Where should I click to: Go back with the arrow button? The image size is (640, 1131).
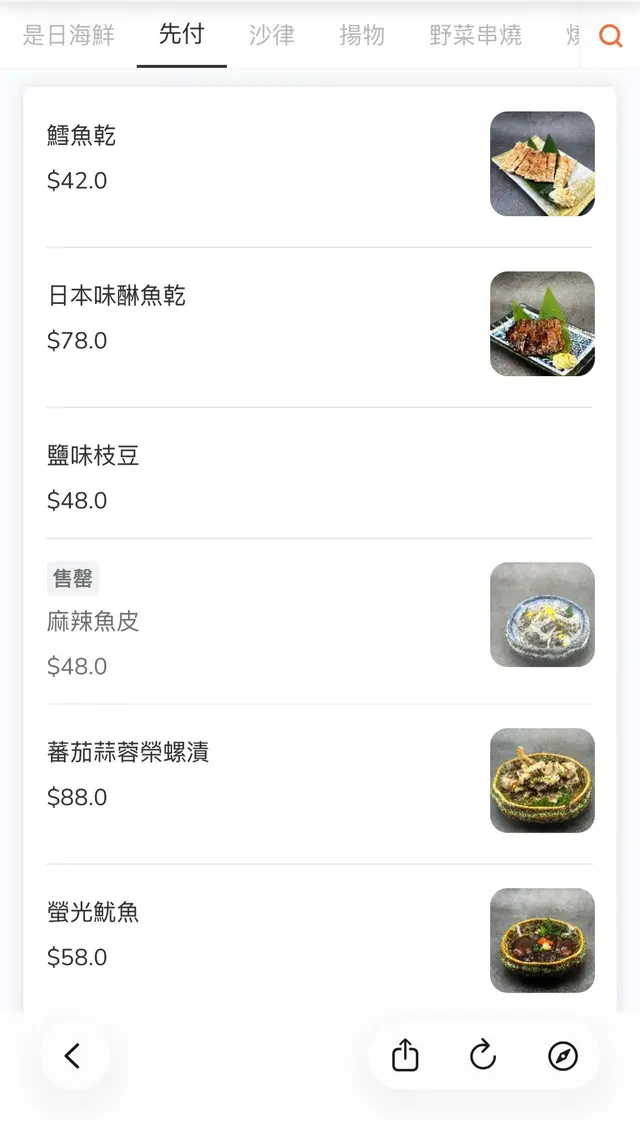pyautogui.click(x=73, y=1056)
